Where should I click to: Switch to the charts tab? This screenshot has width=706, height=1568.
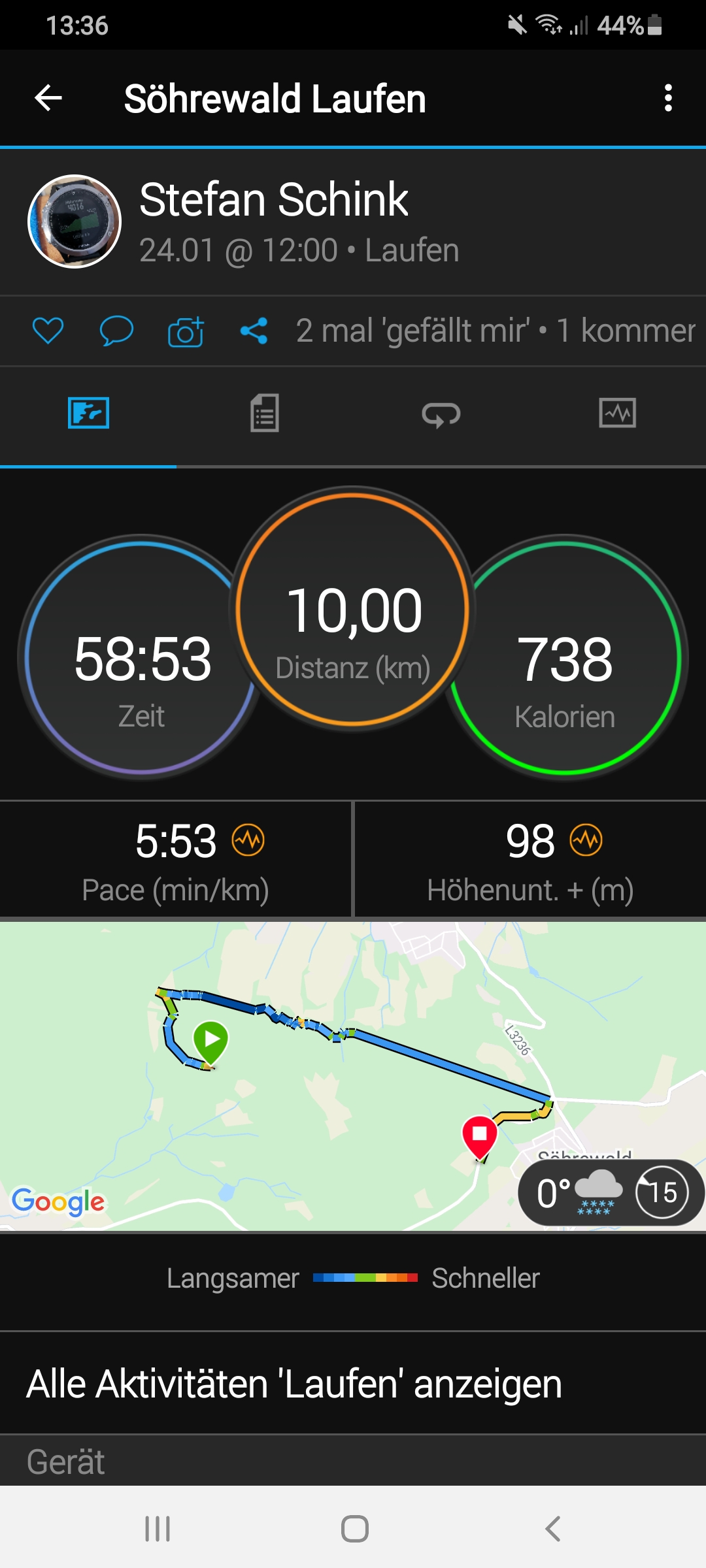[617, 414]
